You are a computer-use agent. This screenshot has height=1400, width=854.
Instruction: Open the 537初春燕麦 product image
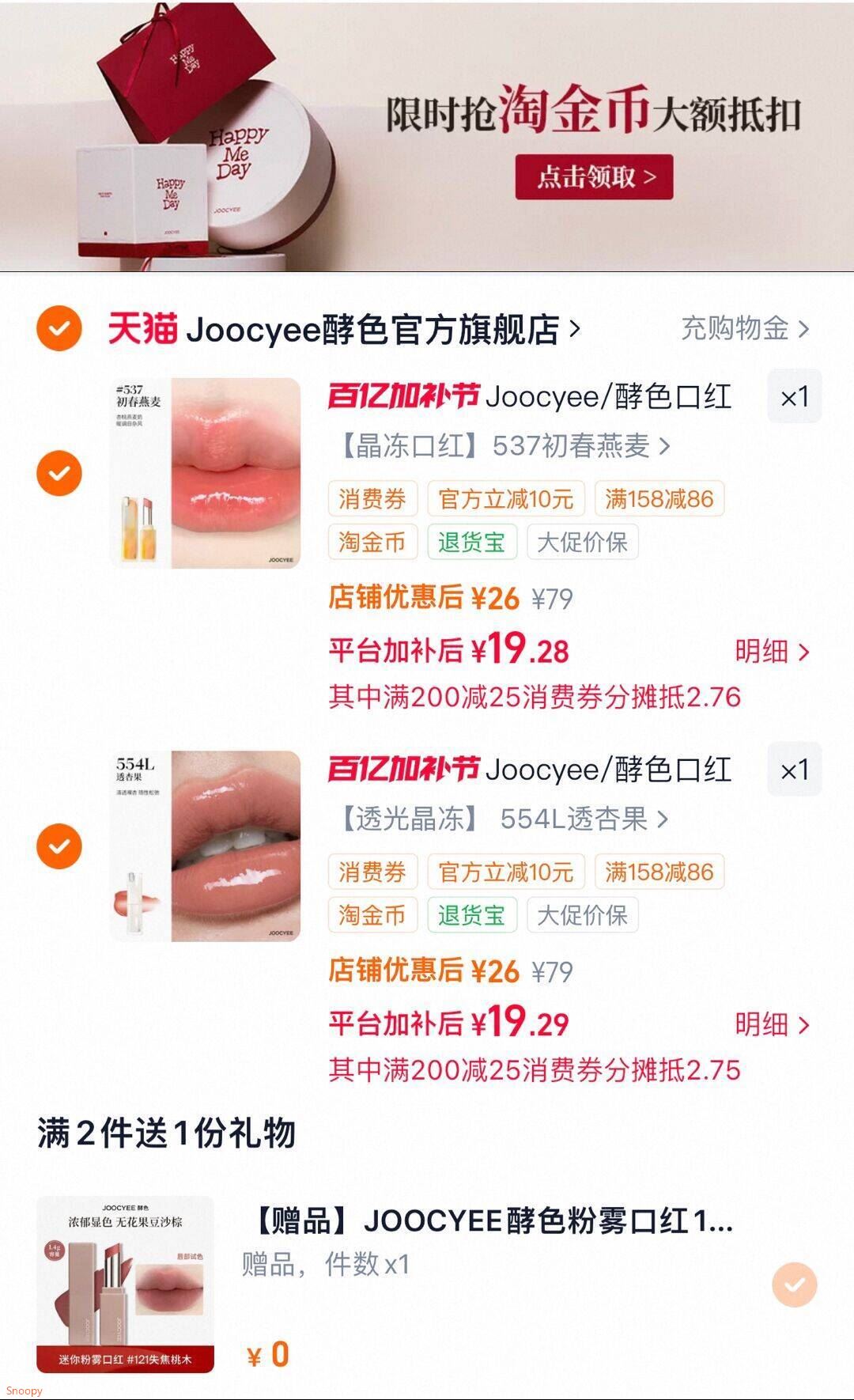(x=206, y=473)
